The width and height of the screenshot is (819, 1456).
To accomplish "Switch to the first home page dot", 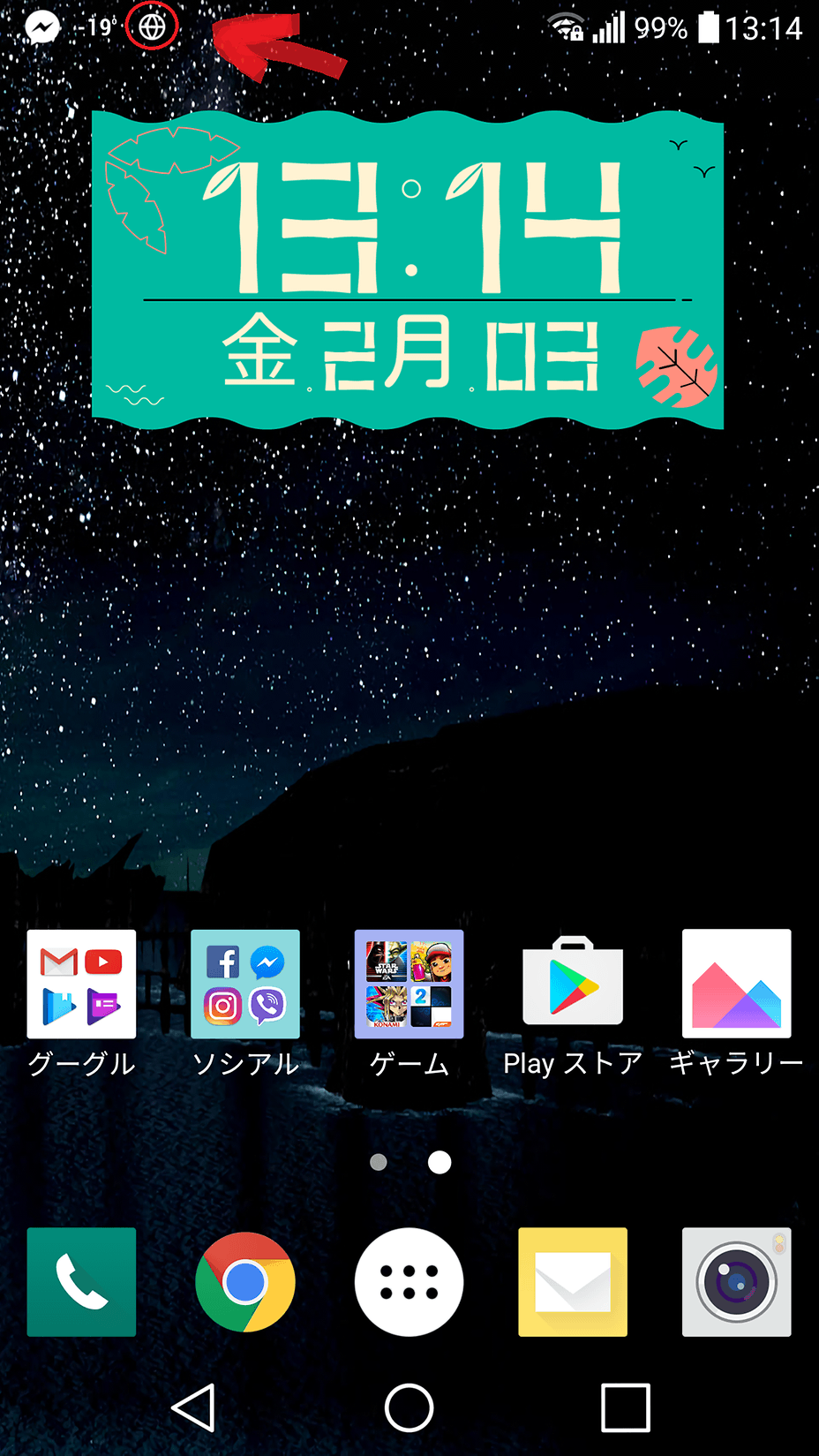I will pos(379,1162).
